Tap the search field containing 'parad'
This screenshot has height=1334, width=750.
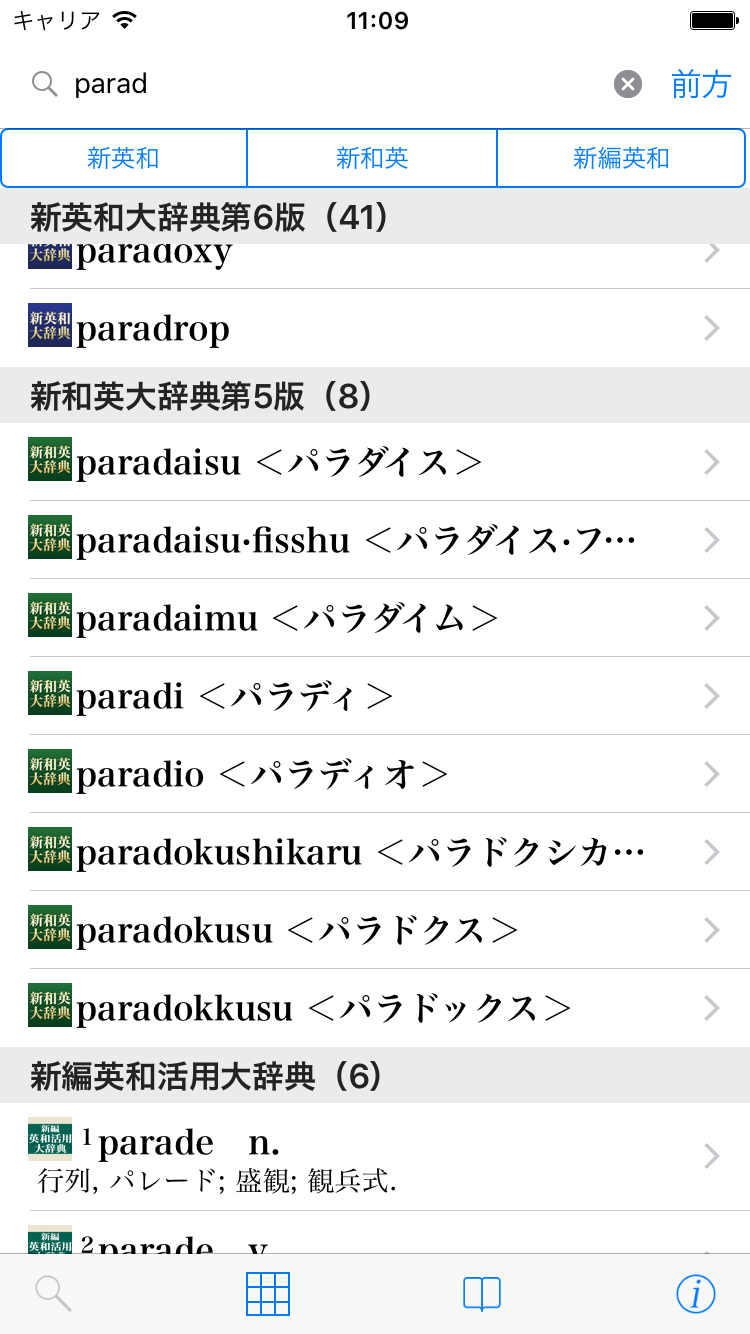pyautogui.click(x=330, y=84)
